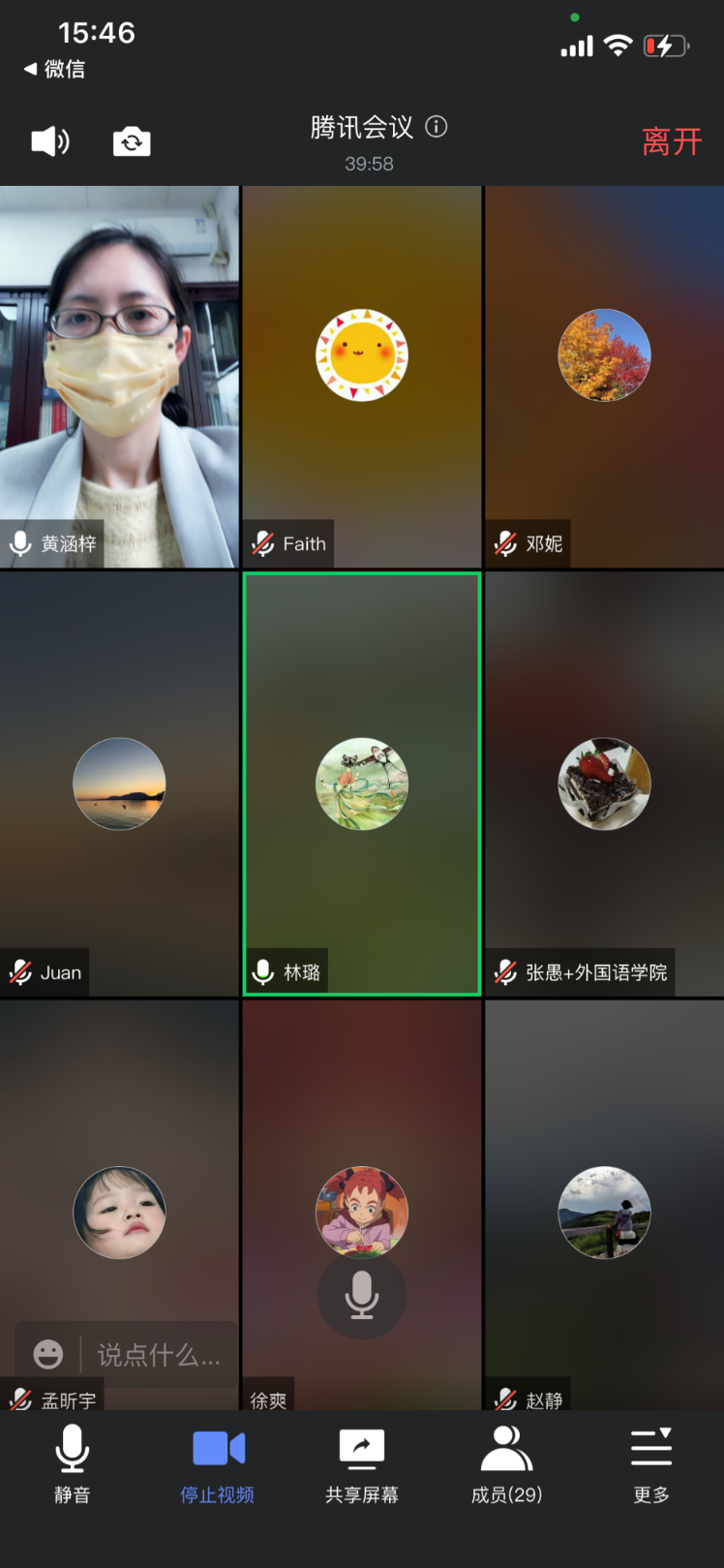Select 张愚+外国语学院 participant tile
Image resolution: width=724 pixels, height=1568 pixels.
pyautogui.click(x=604, y=783)
